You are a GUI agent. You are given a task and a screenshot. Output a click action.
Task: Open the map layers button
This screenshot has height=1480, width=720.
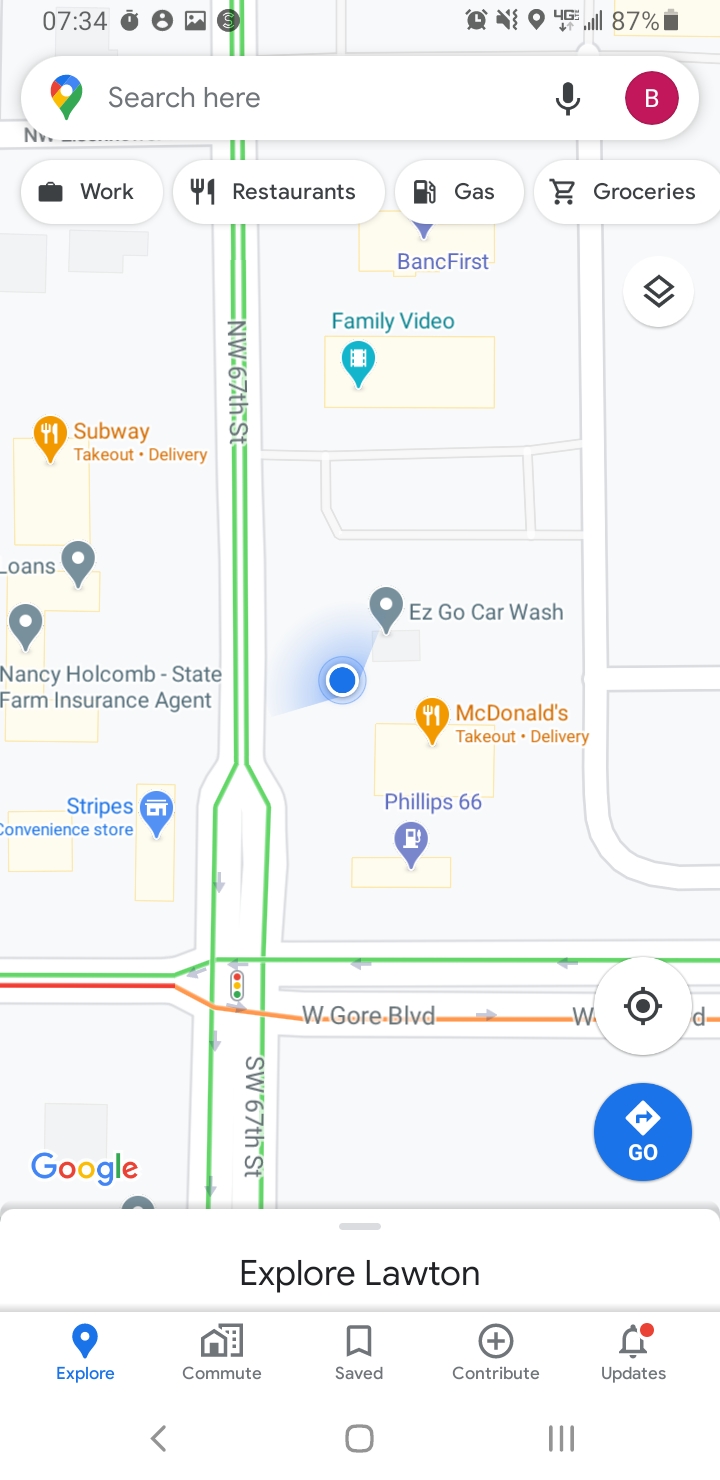click(658, 292)
